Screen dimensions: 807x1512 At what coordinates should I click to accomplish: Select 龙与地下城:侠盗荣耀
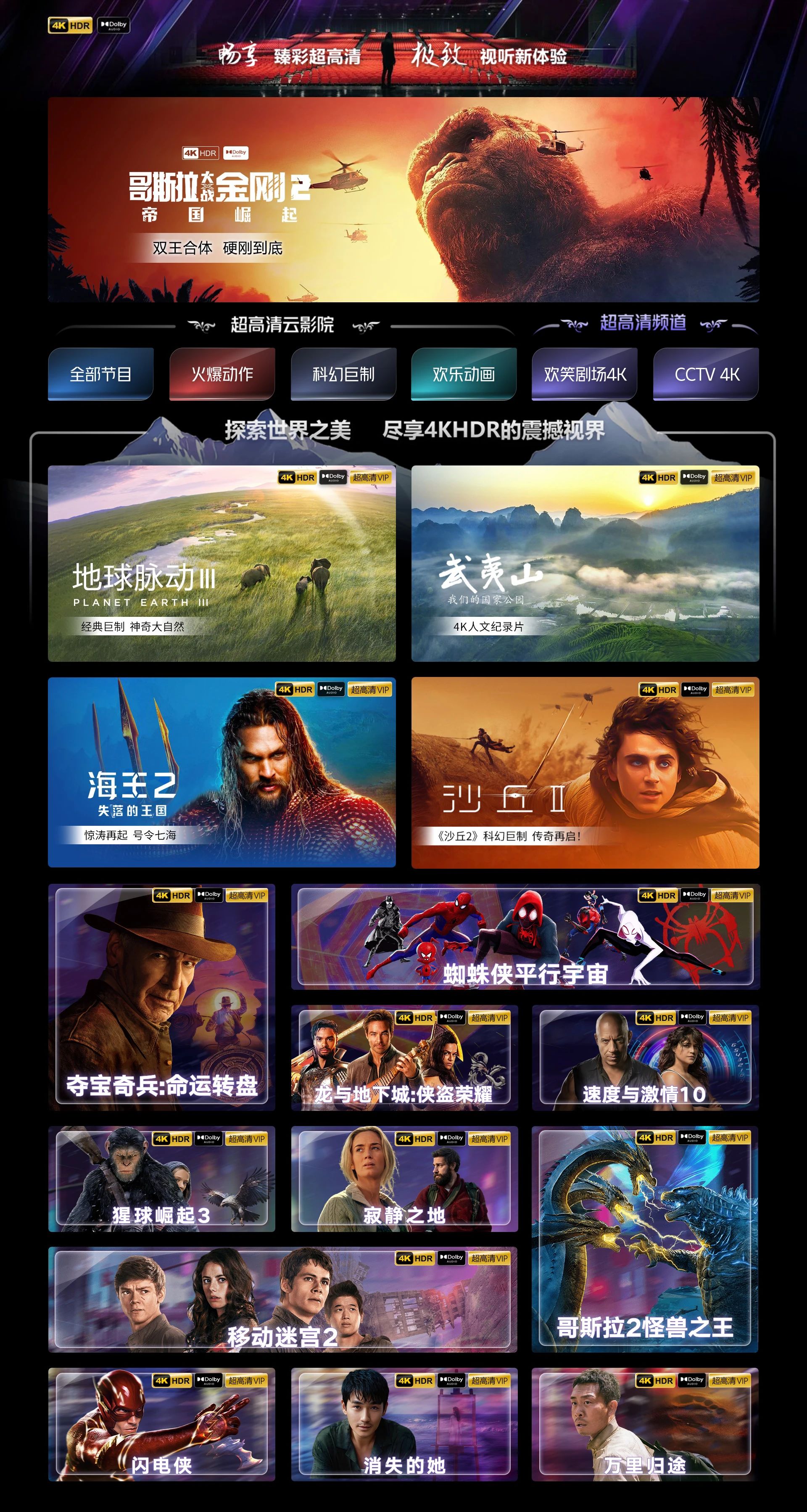[x=404, y=1058]
